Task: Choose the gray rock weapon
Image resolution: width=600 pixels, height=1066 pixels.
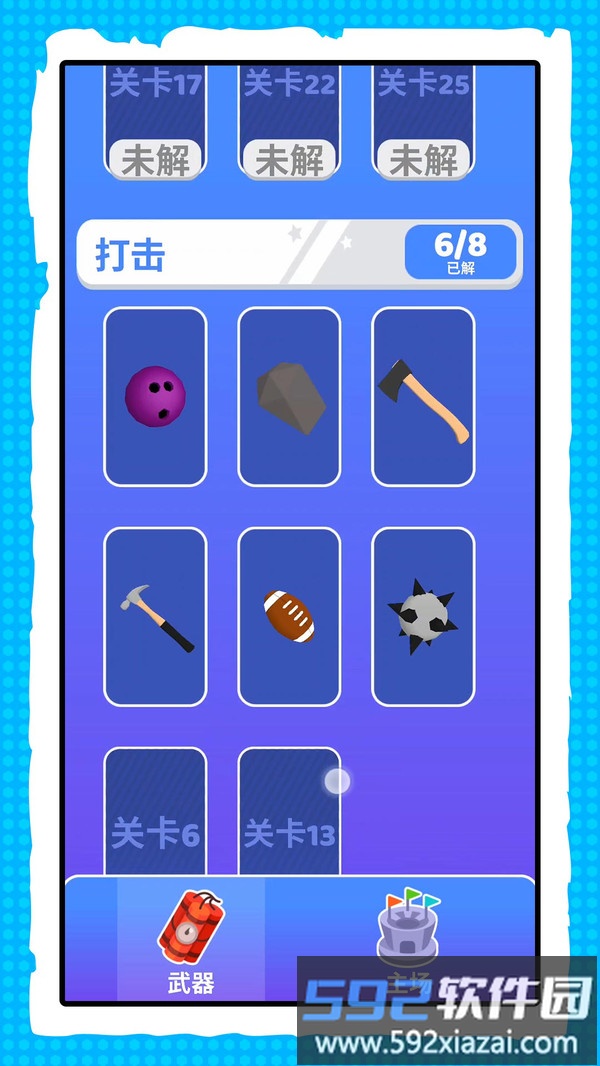Action: click(289, 396)
